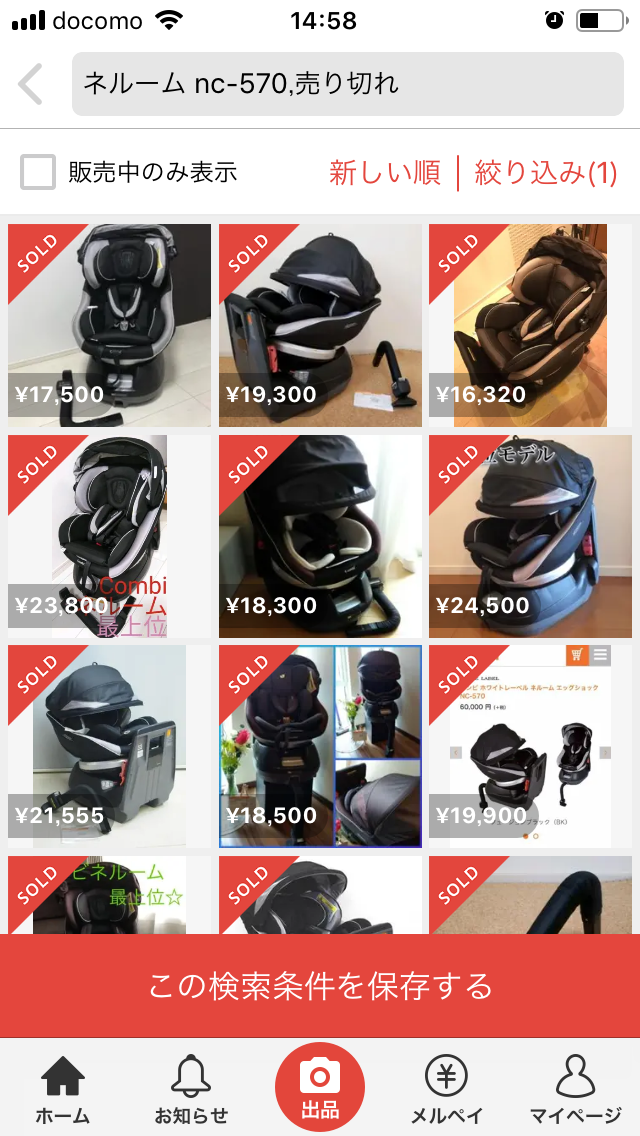Start a new listing with 出品
This screenshot has height=1136, width=640.
coord(320,1086)
